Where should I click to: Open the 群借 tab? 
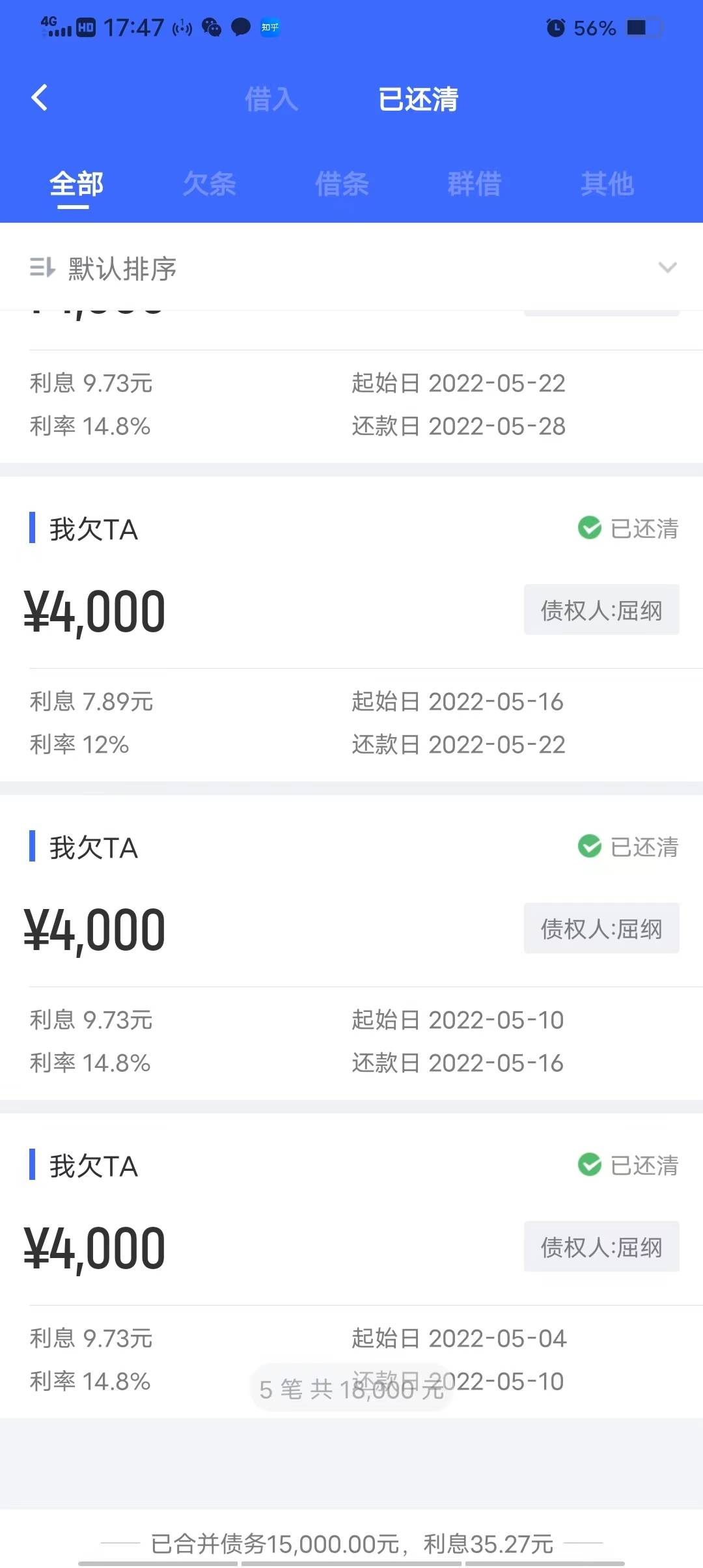tap(475, 184)
